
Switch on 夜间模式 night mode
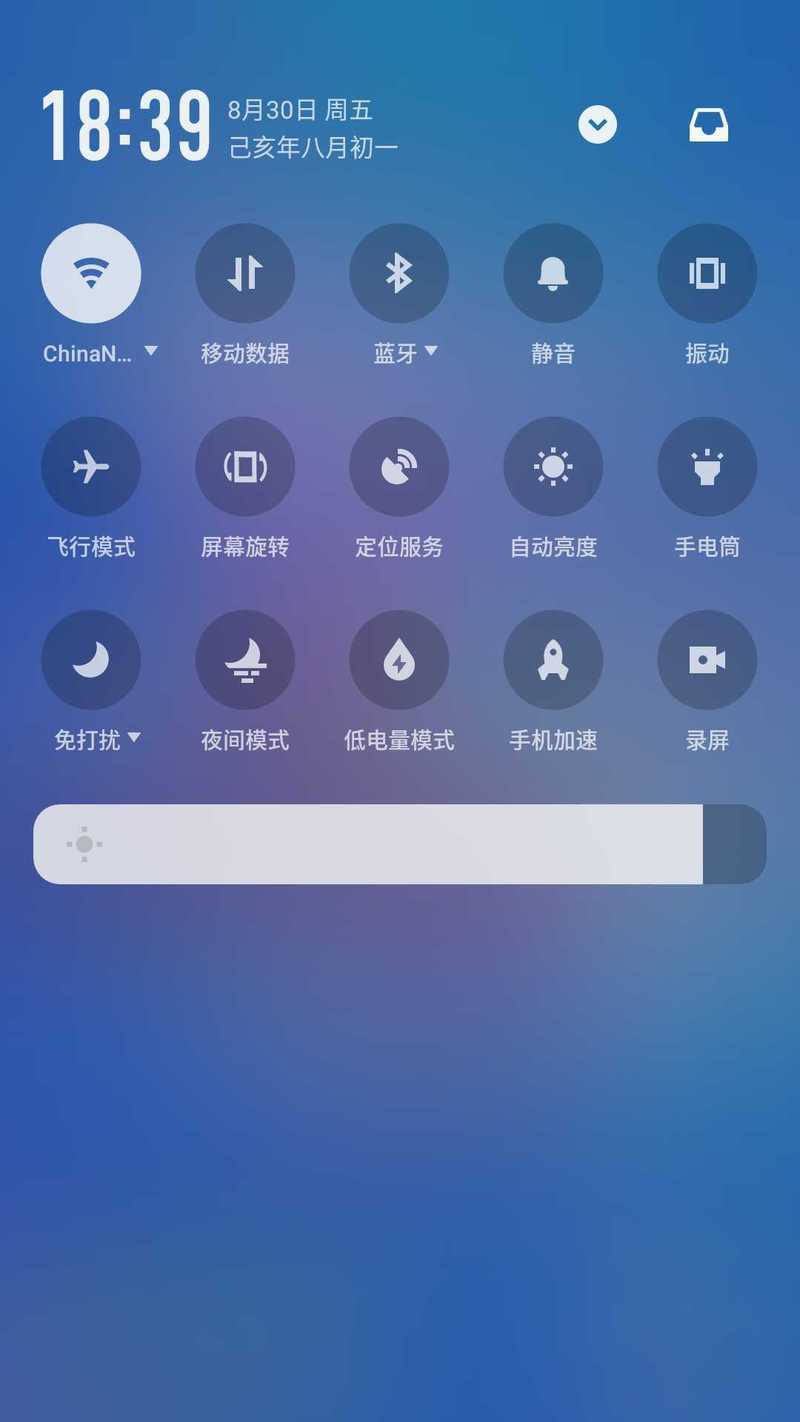[245, 660]
